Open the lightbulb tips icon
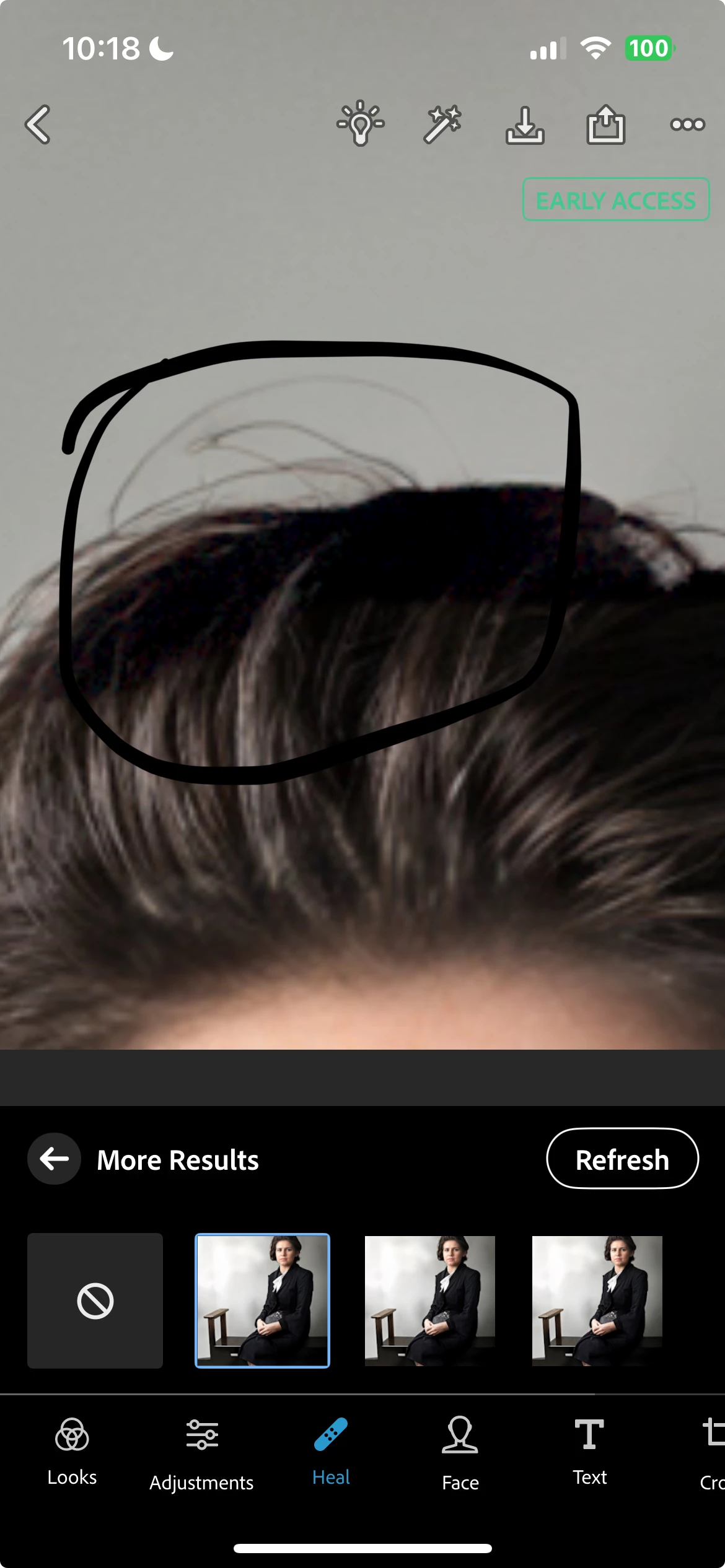The width and height of the screenshot is (725, 1568). pyautogui.click(x=361, y=124)
